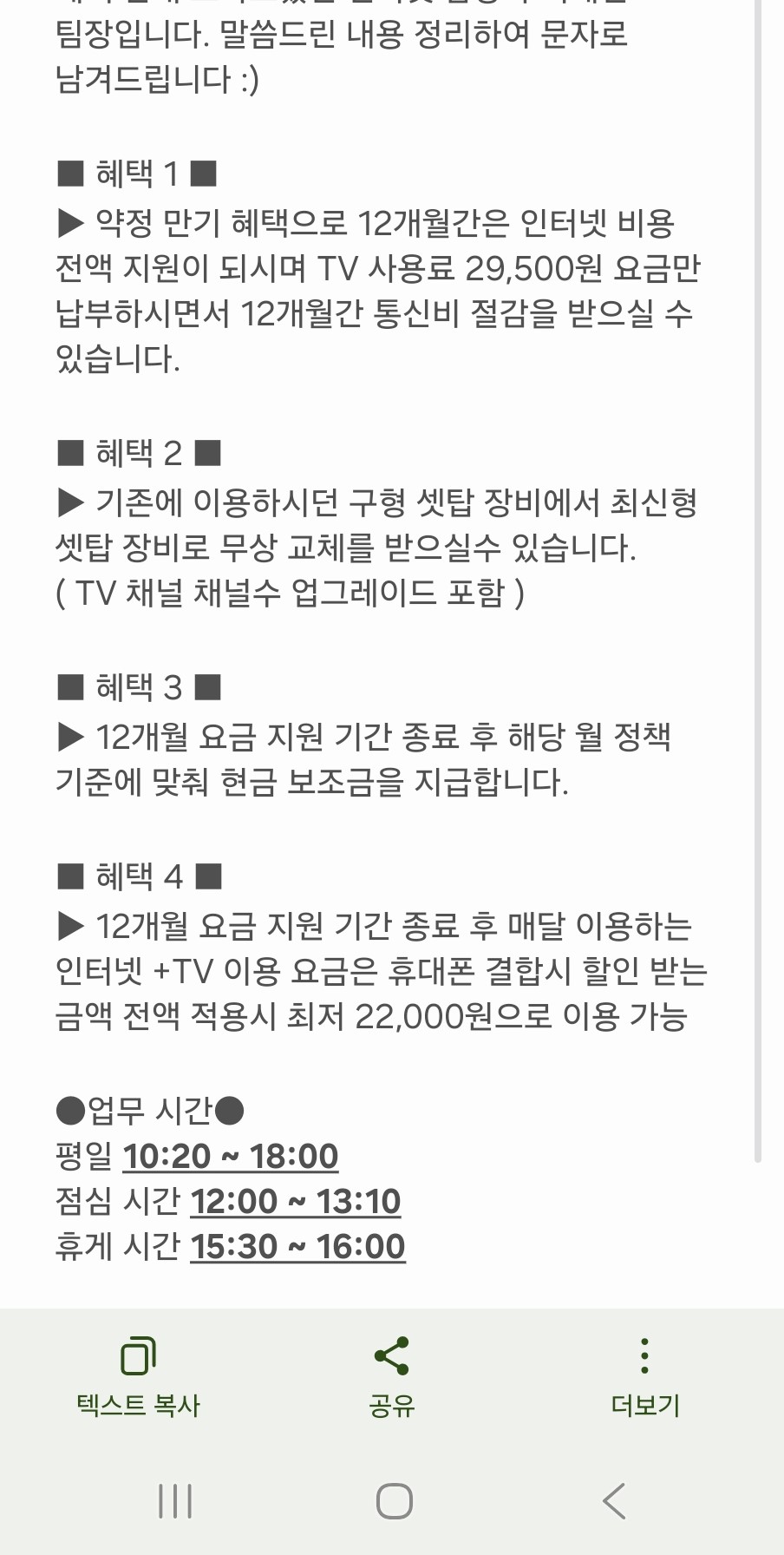Open the lunch time link 12:00 ~ 13:10
This screenshot has width=784, height=1555.
coord(295,1202)
